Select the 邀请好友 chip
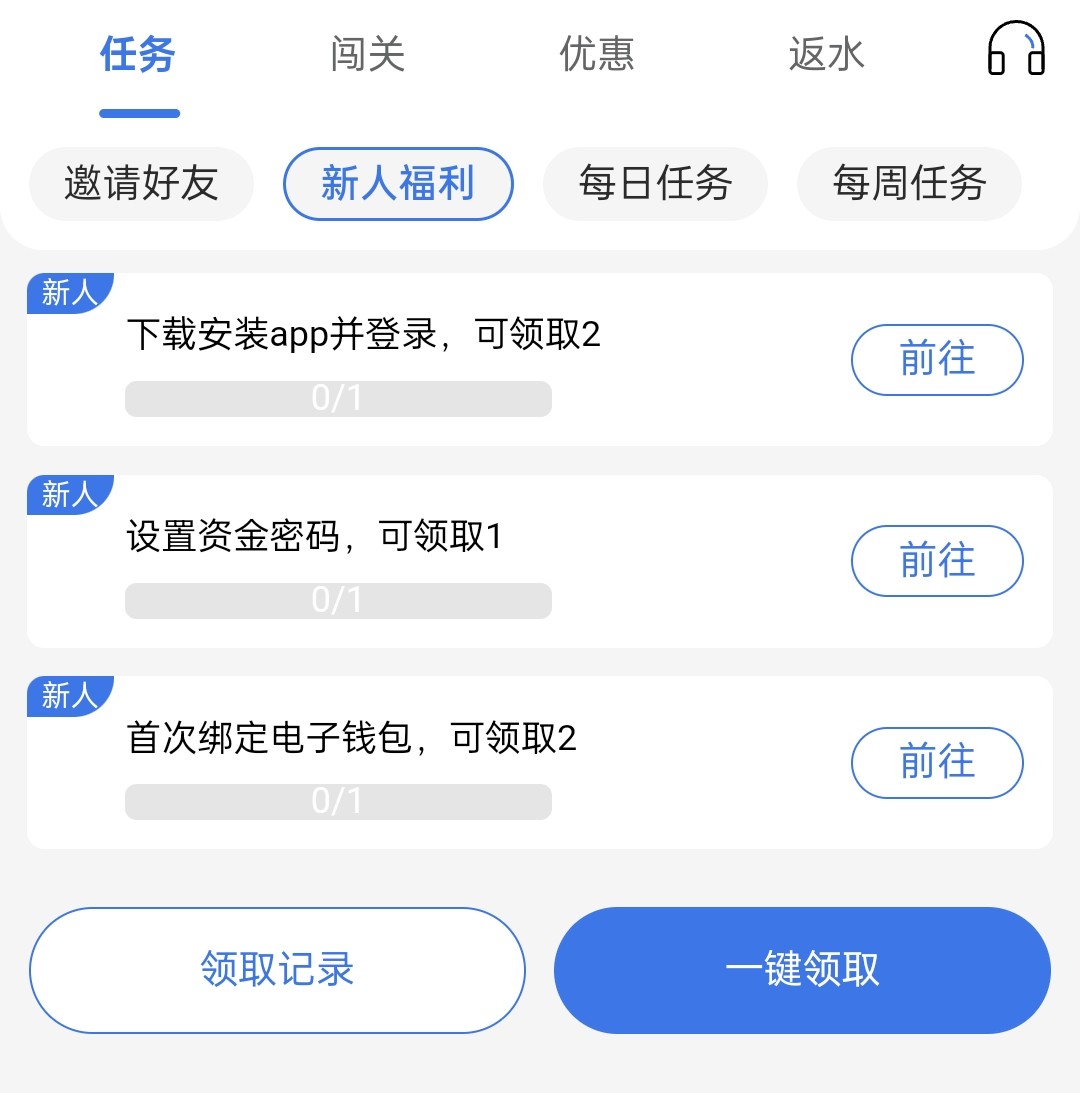Viewport: 1080px width, 1093px height. click(141, 184)
